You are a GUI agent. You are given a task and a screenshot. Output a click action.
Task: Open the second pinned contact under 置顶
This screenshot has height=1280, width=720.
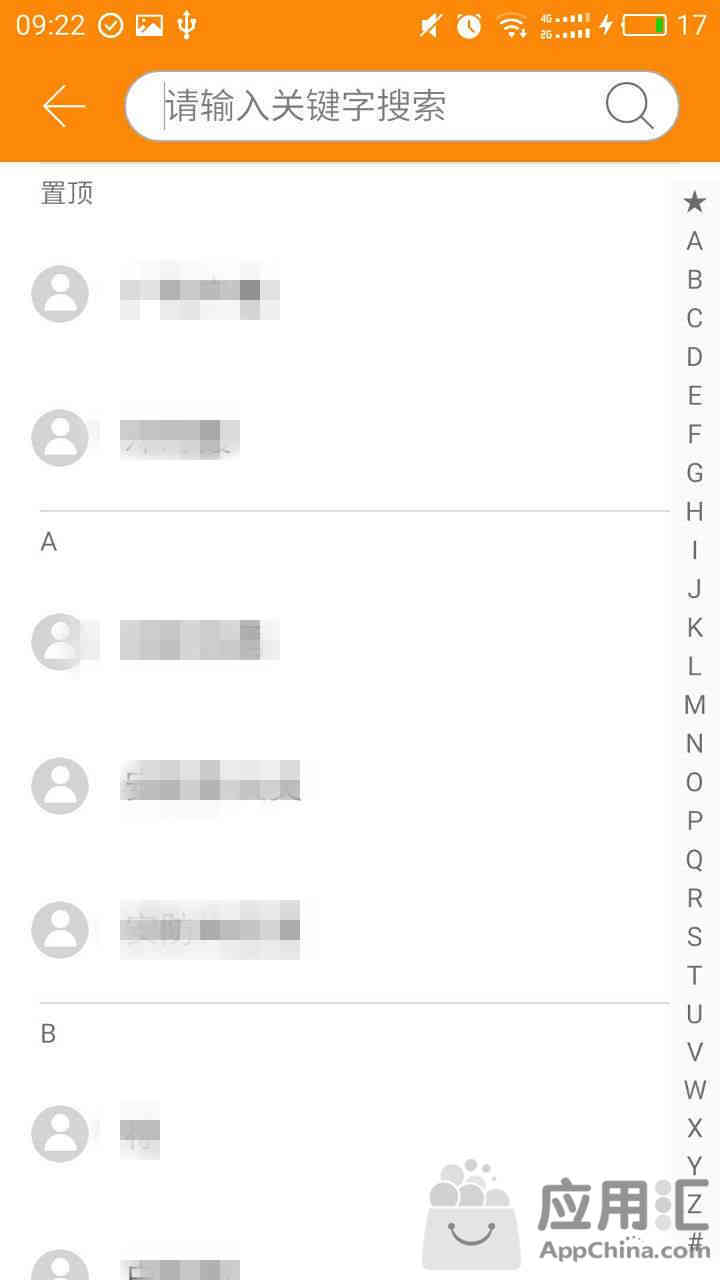tap(350, 438)
